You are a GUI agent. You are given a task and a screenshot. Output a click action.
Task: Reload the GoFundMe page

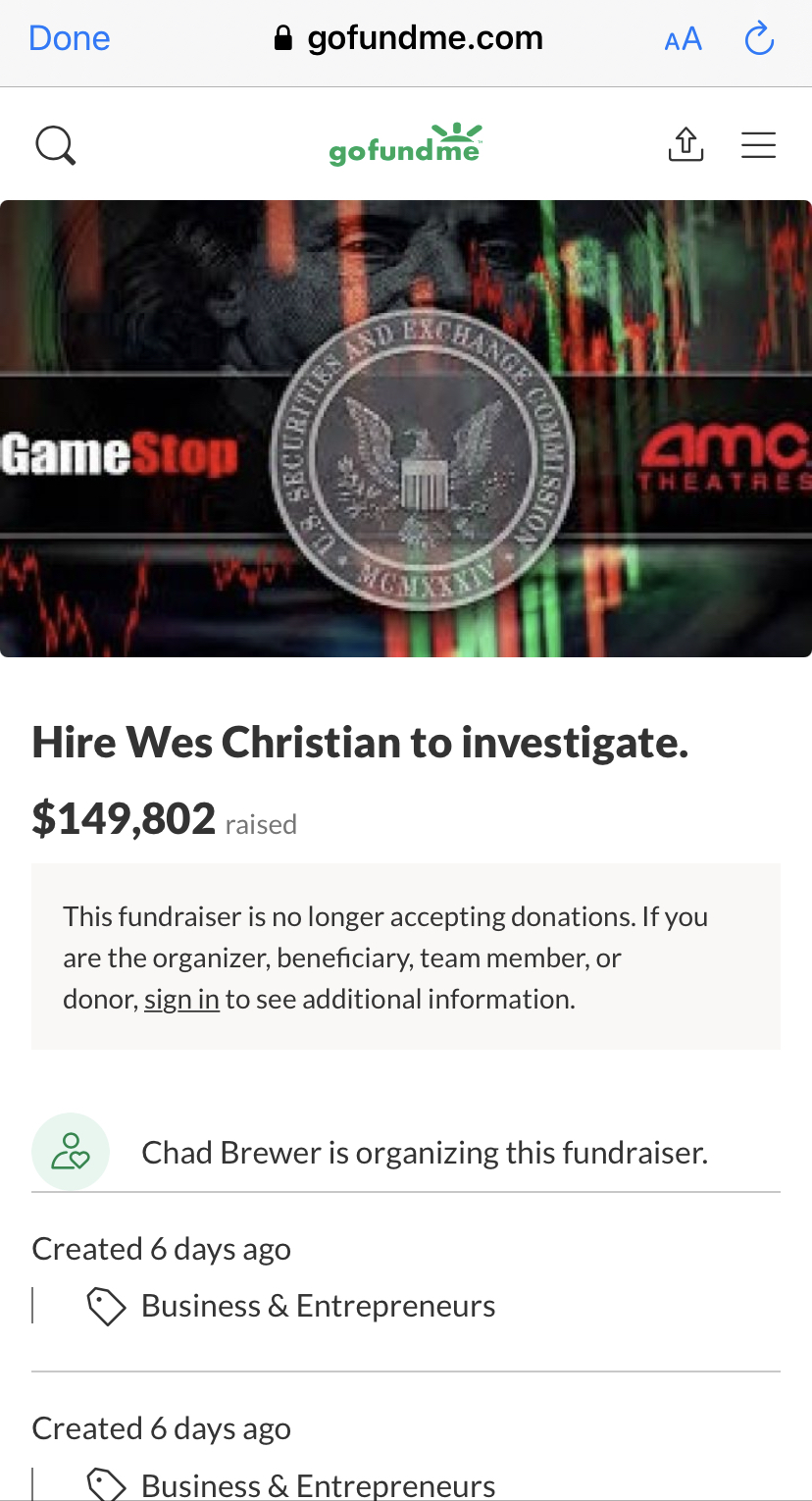pos(759,39)
